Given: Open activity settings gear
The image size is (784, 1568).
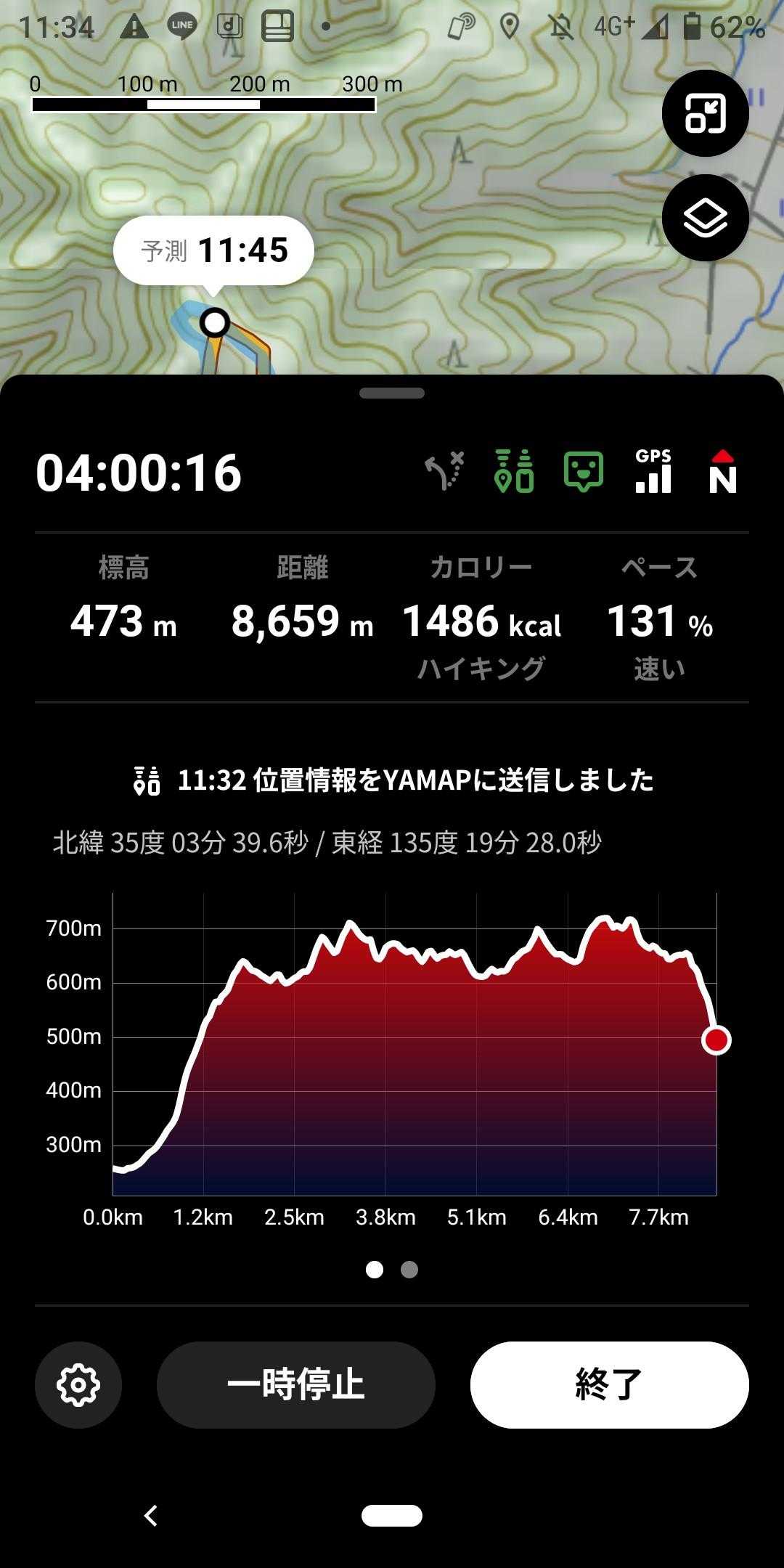Looking at the screenshot, I should pos(78,1384).
